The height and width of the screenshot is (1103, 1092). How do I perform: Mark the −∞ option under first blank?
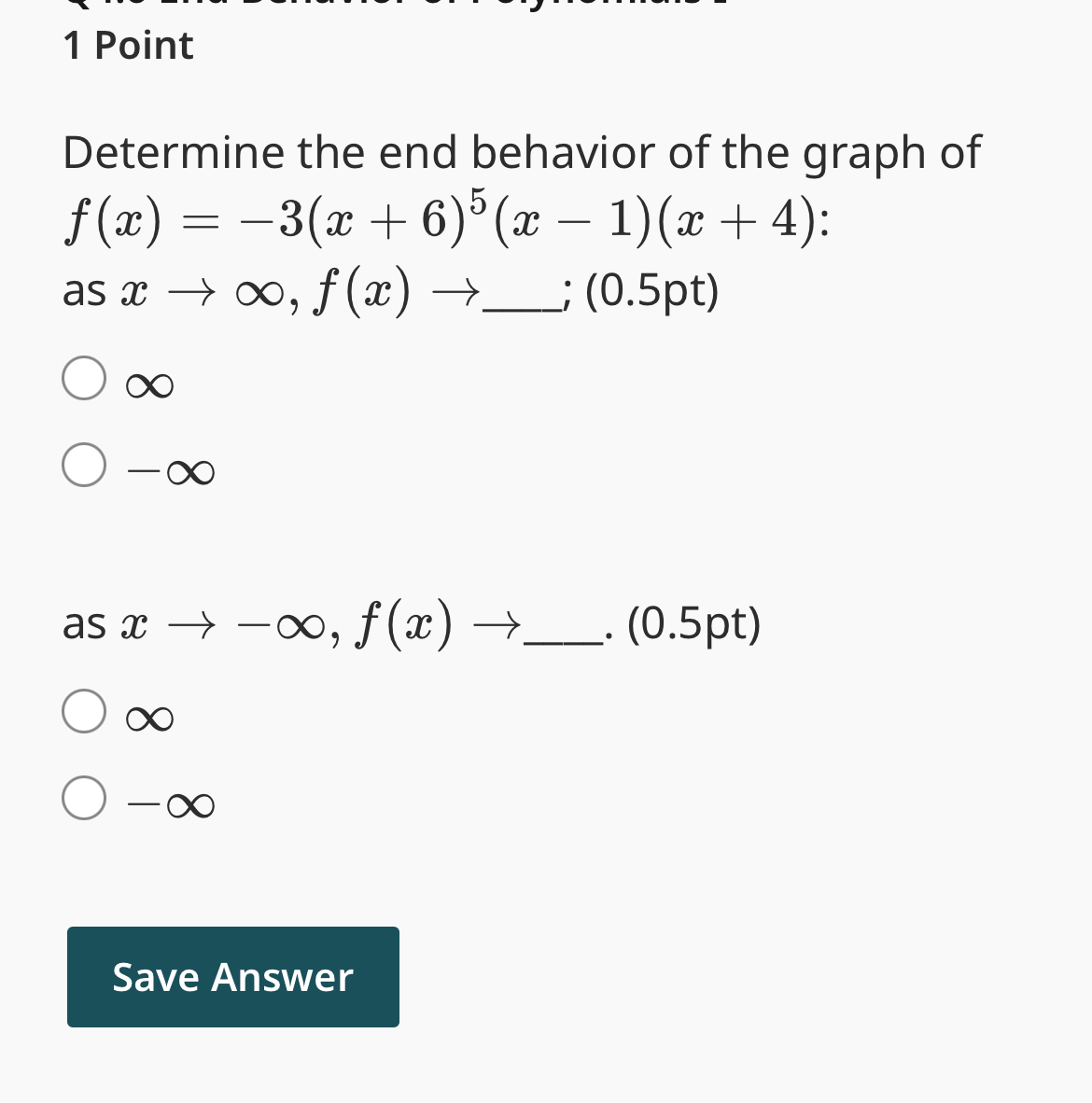click(x=83, y=466)
